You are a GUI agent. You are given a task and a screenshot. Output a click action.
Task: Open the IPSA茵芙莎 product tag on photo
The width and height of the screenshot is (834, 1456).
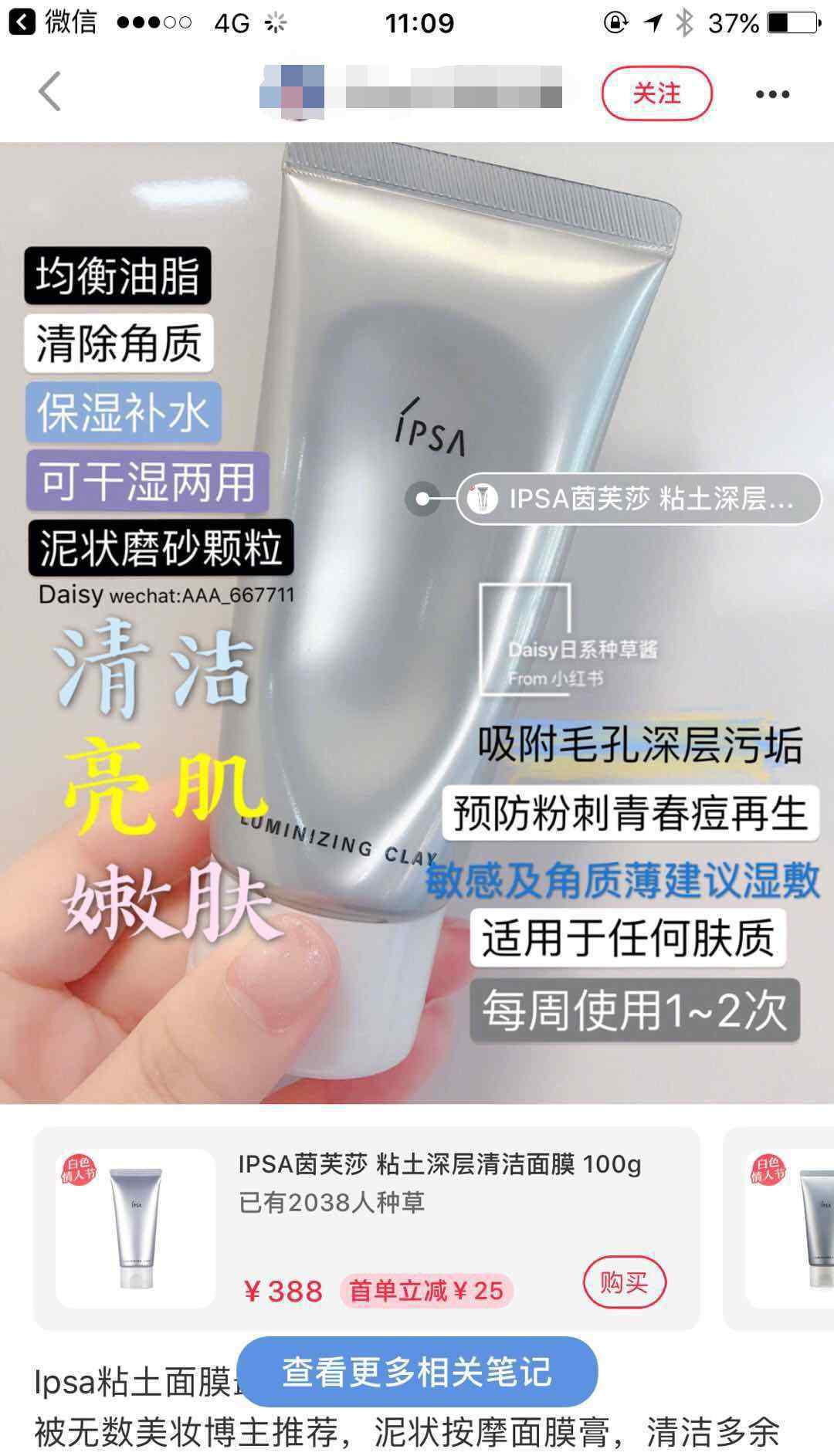click(639, 499)
